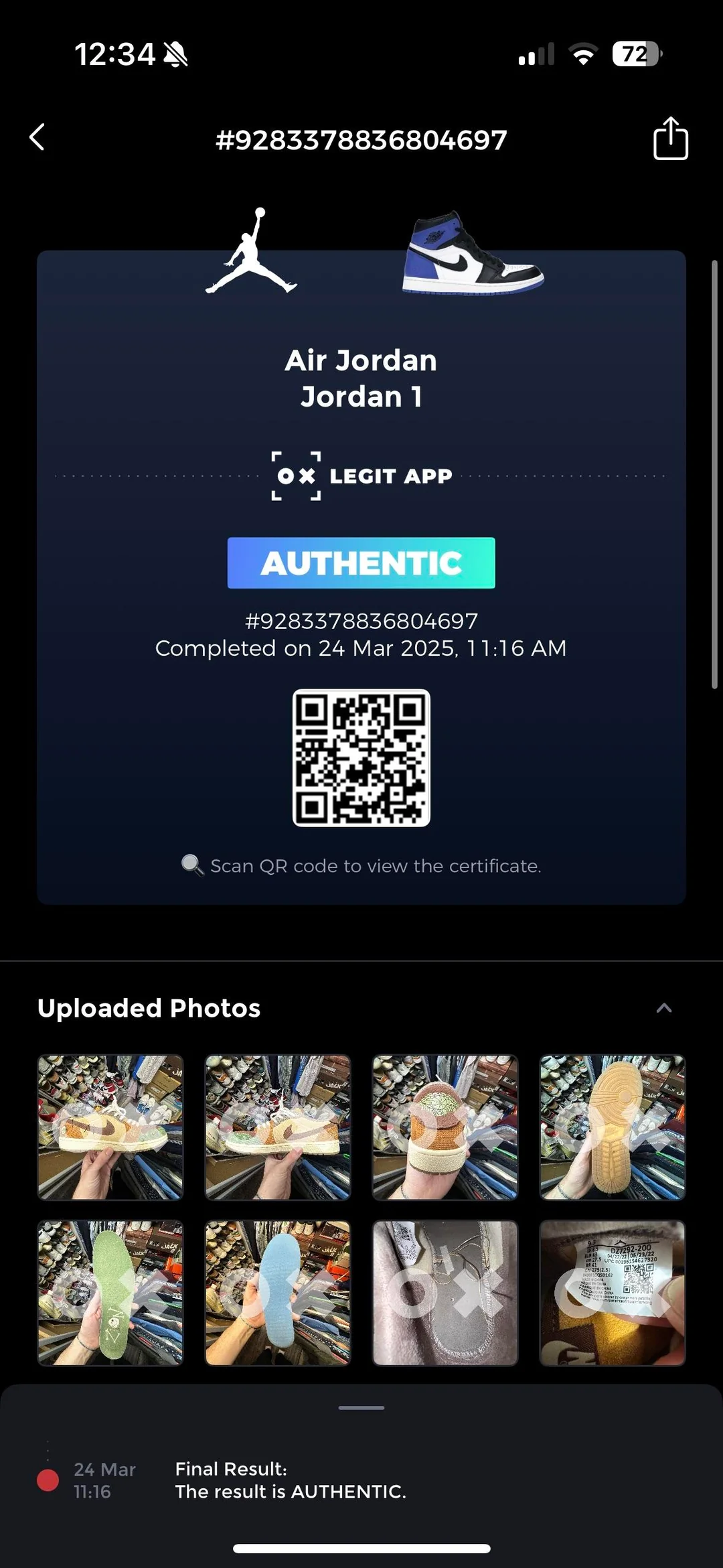Open the second uploaded sneaker side photo
723x1568 pixels.
[x=278, y=1127]
